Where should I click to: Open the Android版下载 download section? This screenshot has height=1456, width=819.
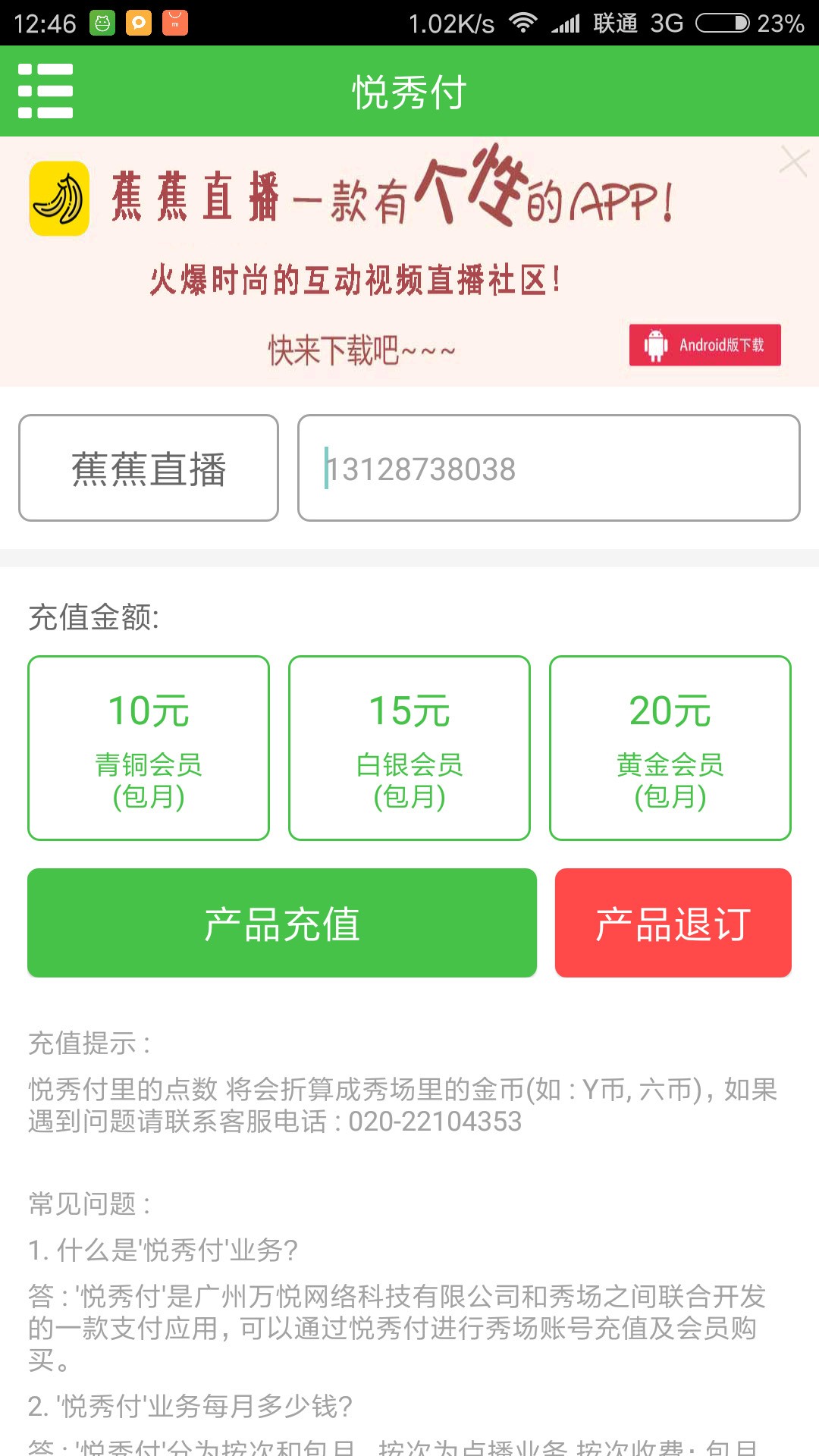(705, 345)
